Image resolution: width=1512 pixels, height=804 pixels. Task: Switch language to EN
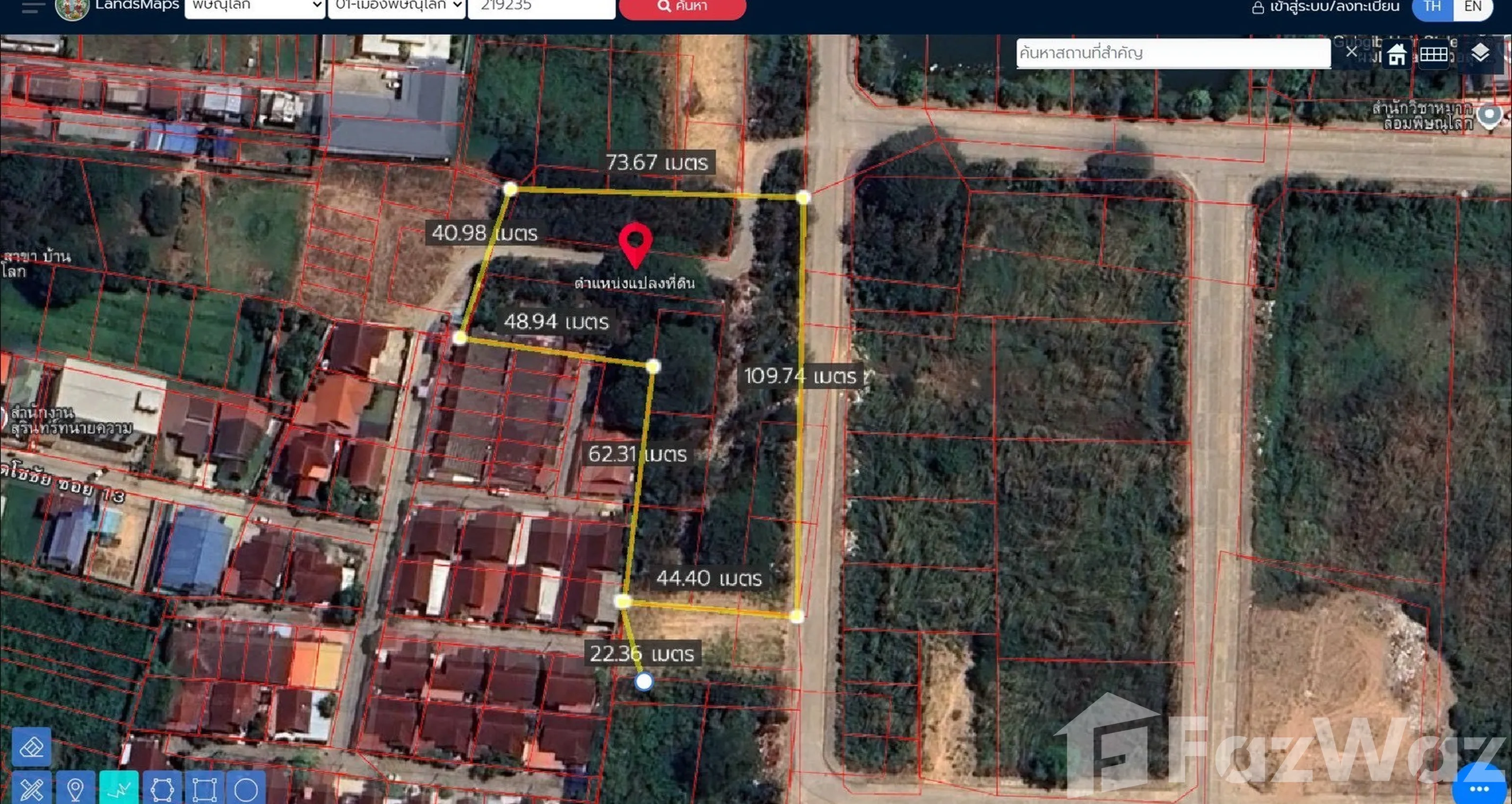(1473, 8)
